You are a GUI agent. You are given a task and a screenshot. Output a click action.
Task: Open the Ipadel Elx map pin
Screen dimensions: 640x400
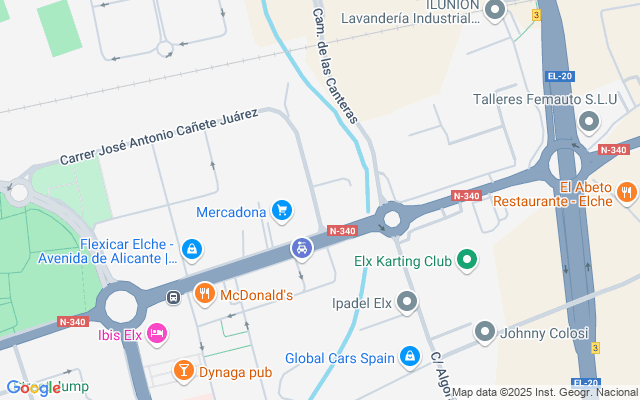point(406,302)
